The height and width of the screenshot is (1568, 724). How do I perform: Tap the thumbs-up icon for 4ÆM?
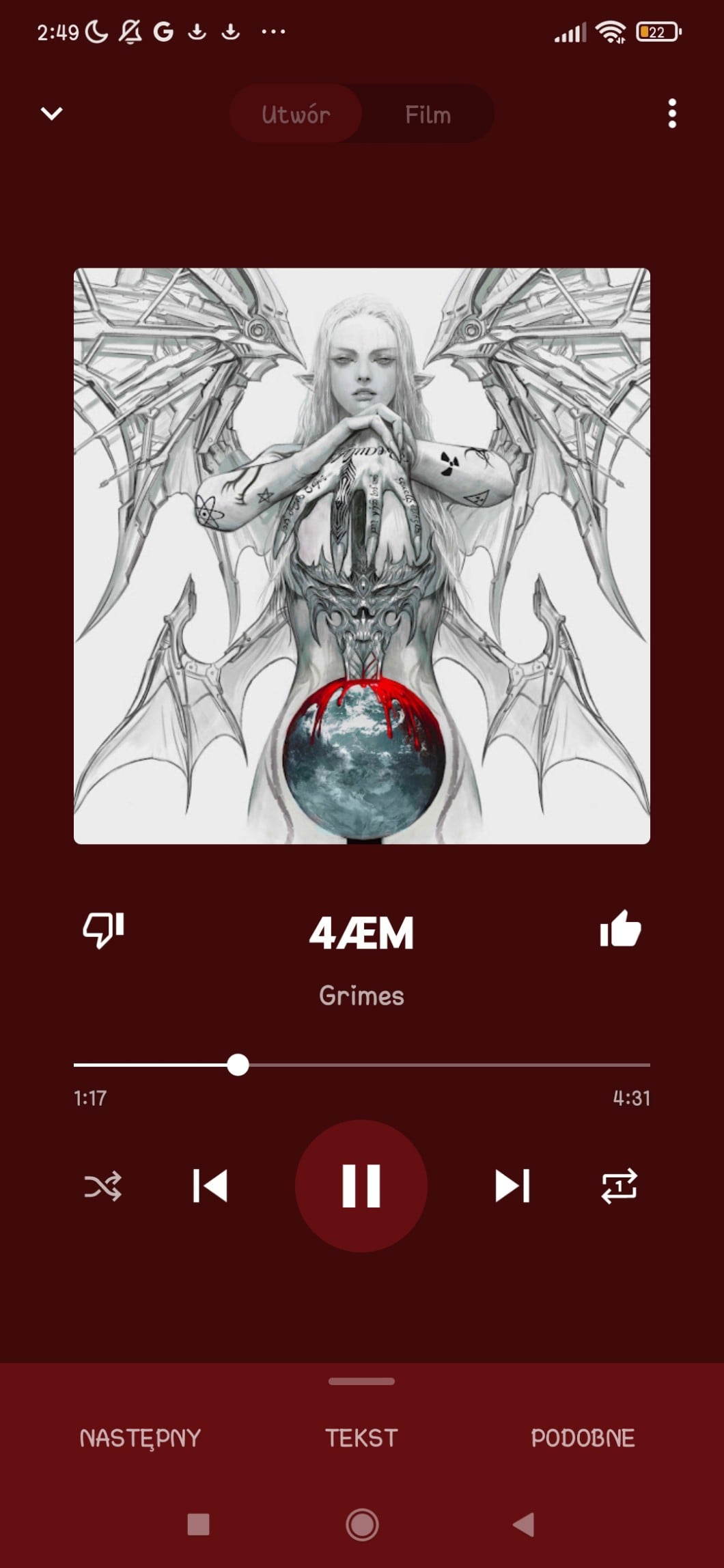(620, 929)
